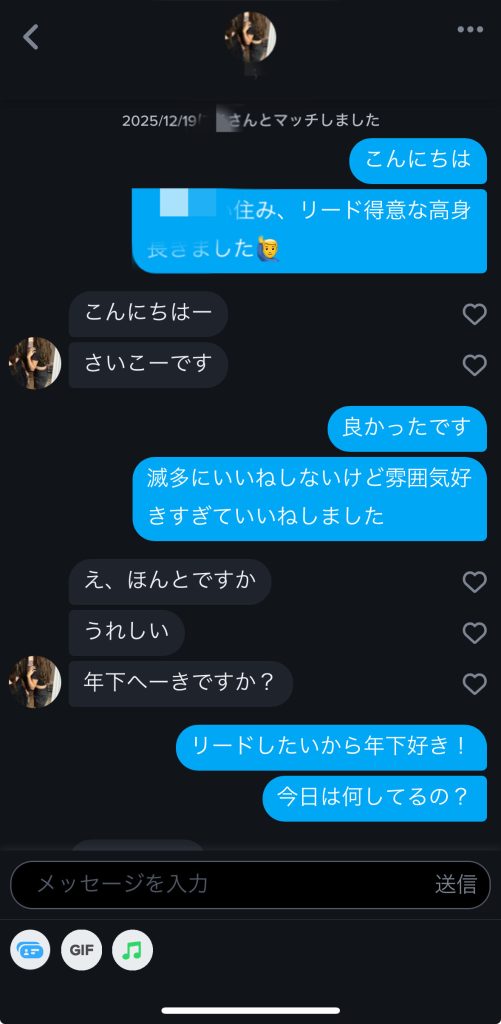Open the three-dot overflow menu
The height and width of the screenshot is (1024, 501).
(x=470, y=30)
